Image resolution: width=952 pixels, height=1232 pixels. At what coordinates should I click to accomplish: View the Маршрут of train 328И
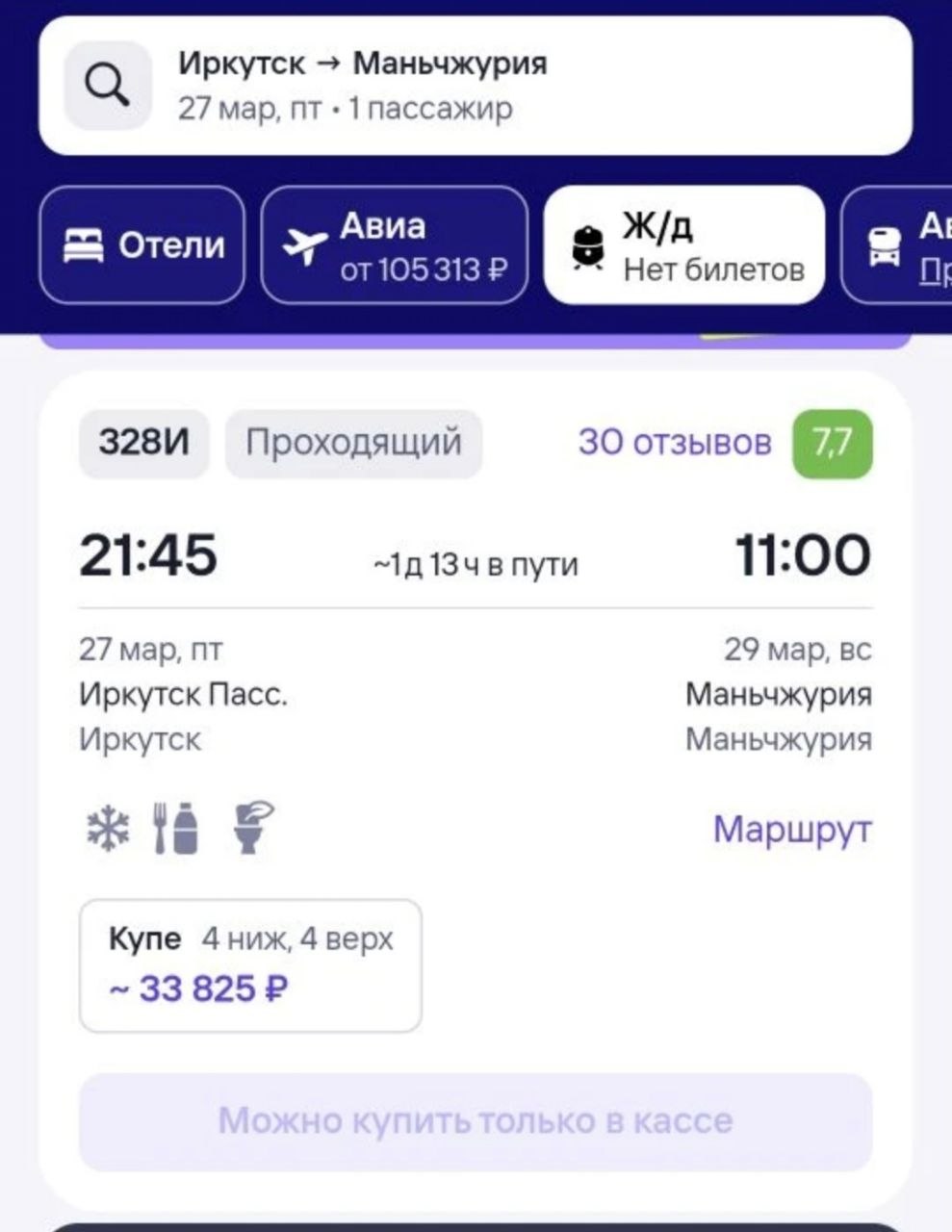(792, 829)
